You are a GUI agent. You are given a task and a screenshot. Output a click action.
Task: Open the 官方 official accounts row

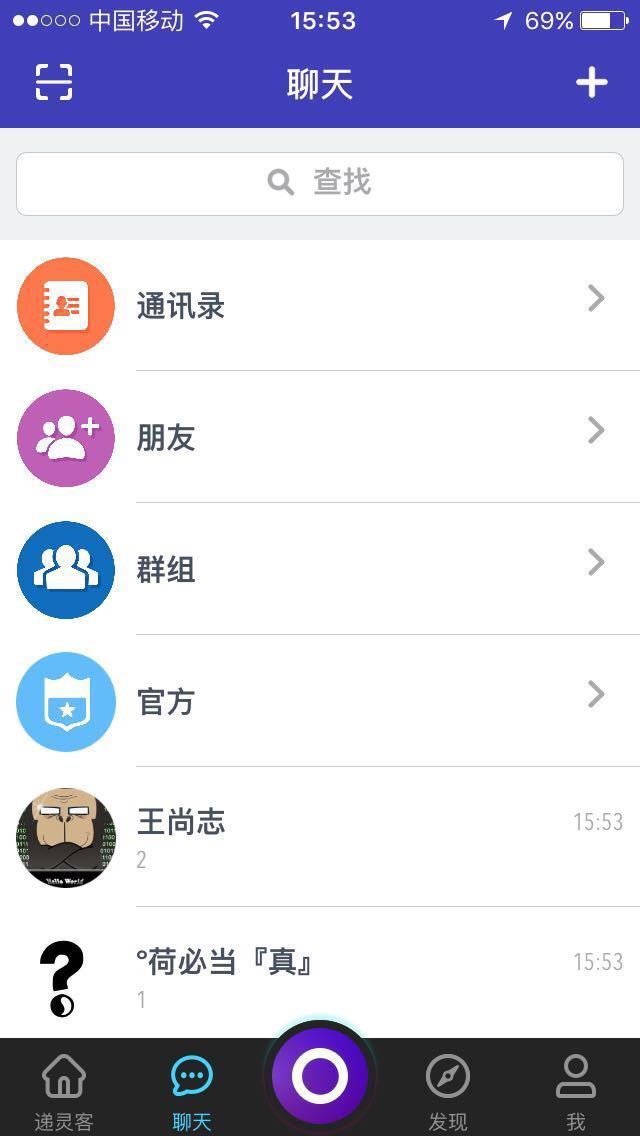[x=320, y=701]
